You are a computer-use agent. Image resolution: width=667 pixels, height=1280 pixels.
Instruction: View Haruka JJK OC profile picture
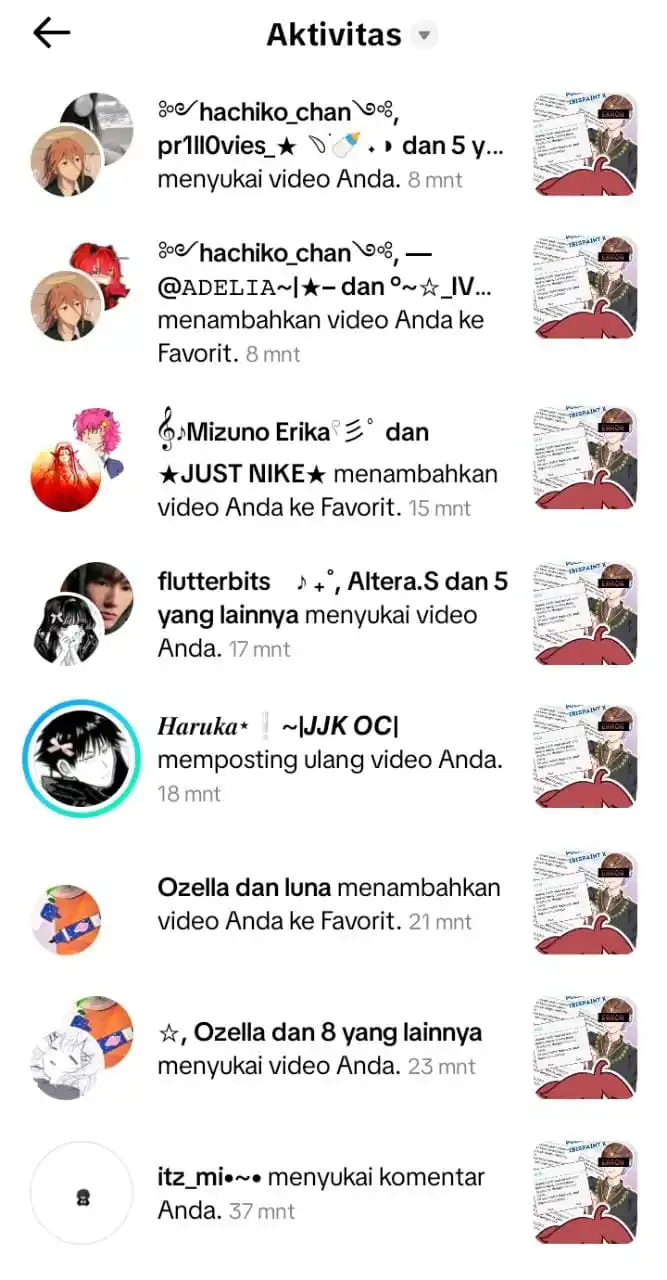(82, 757)
